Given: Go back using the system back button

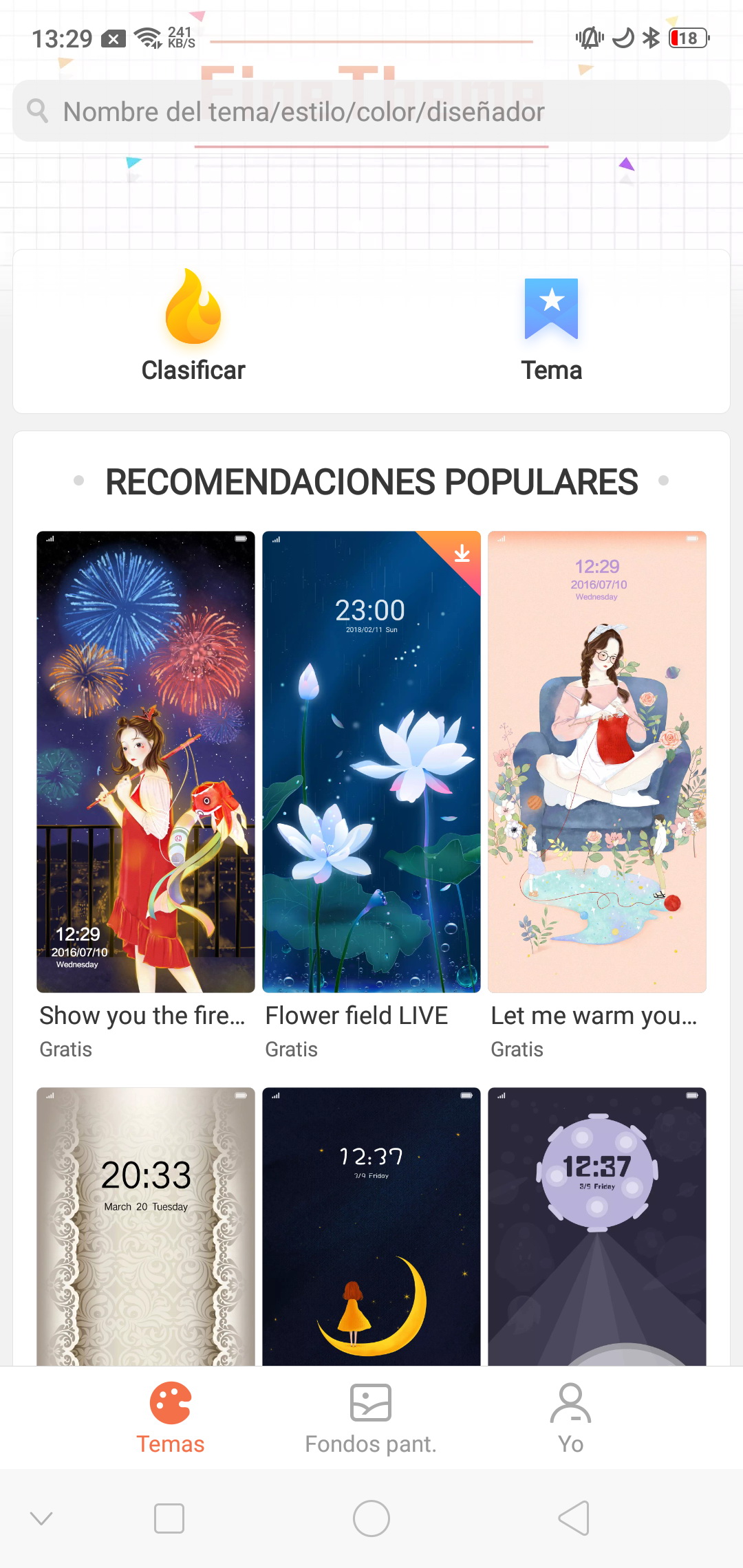Looking at the screenshot, I should click(574, 1518).
